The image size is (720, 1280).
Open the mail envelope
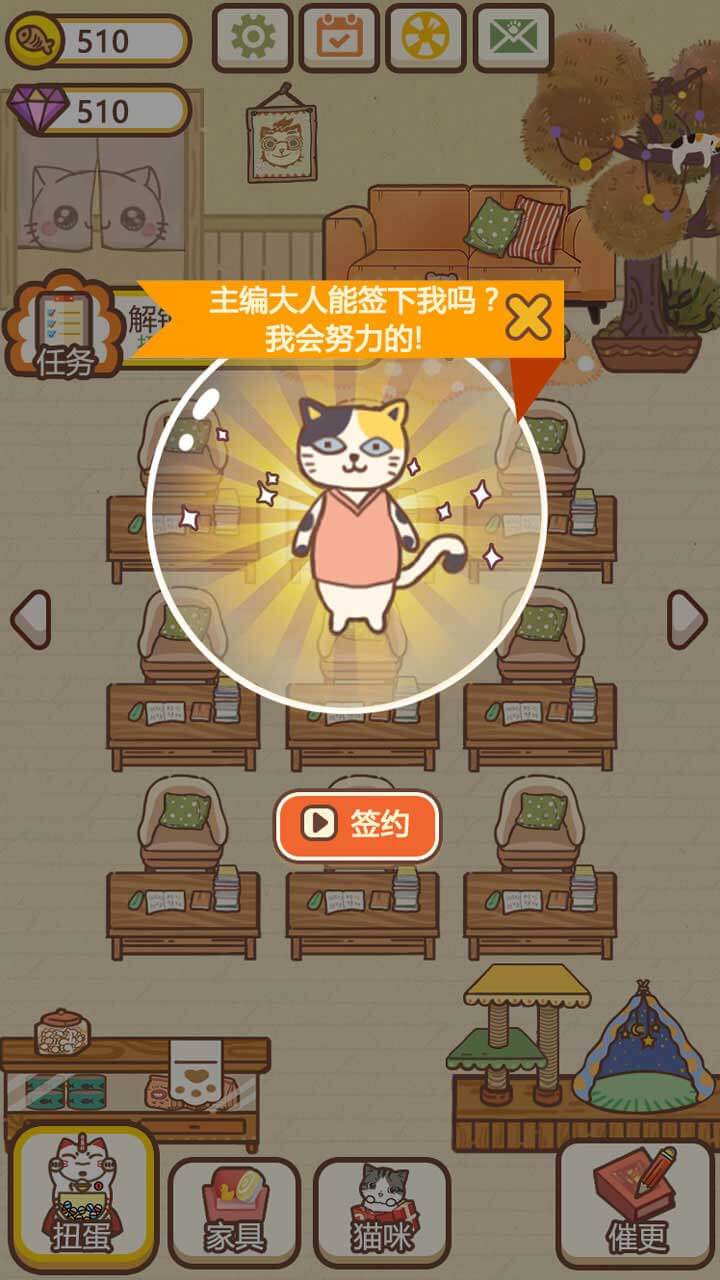click(512, 38)
